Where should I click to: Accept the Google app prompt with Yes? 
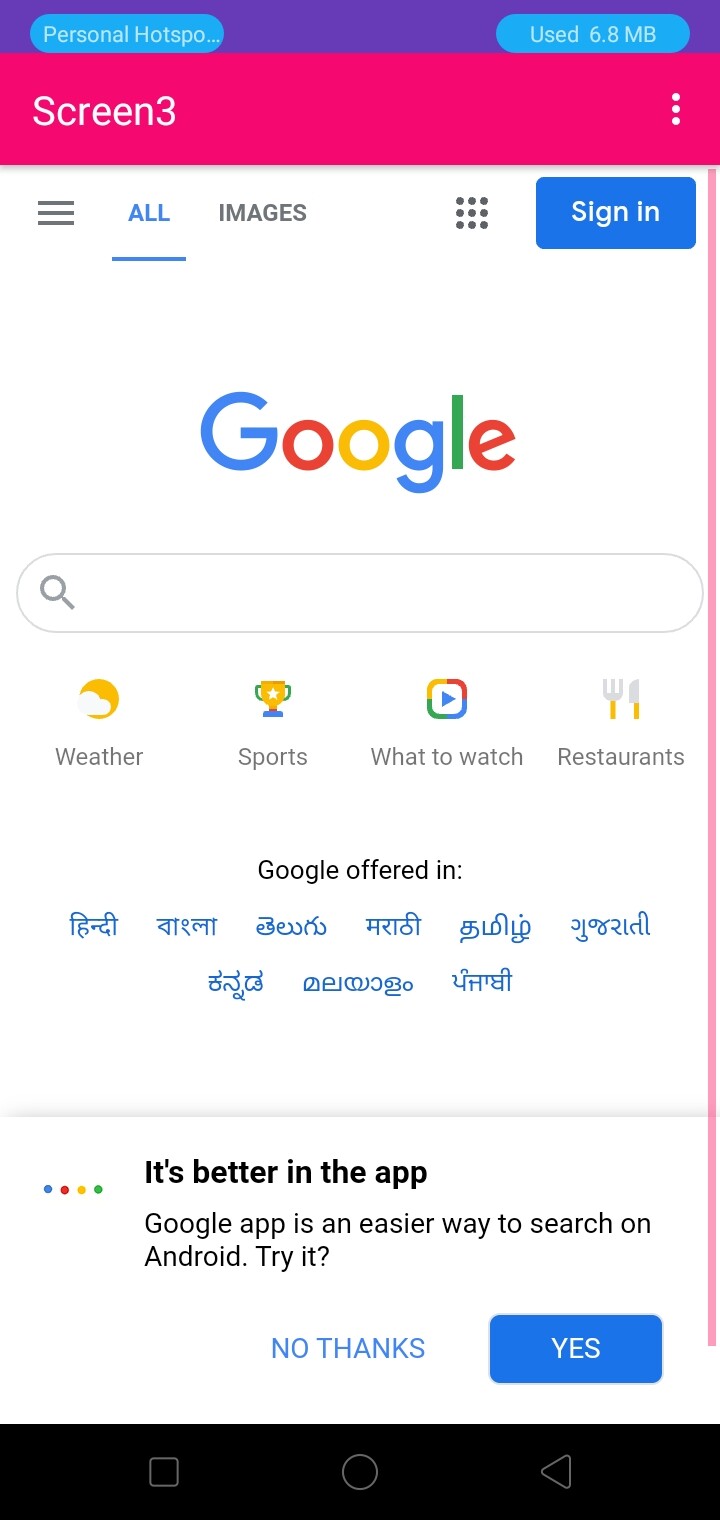pos(576,1348)
